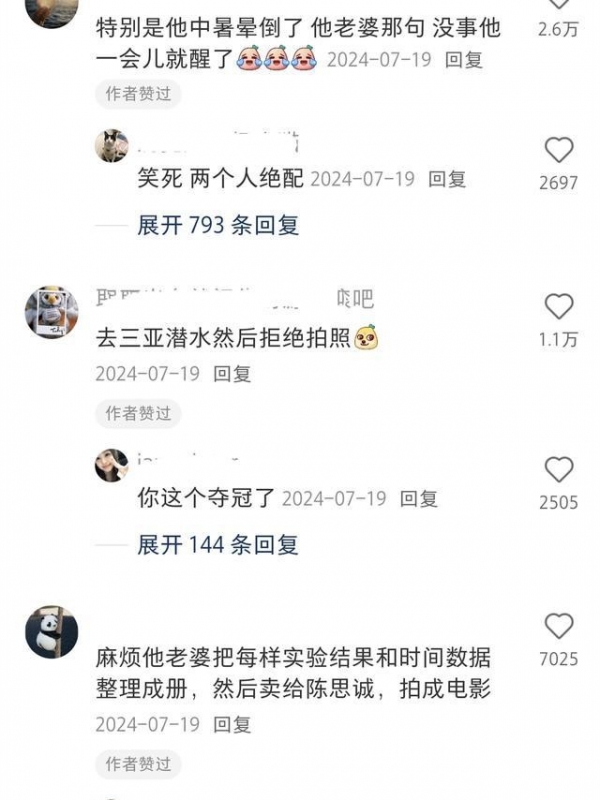Open profile of '你这个夺冠了' commenter
The width and height of the screenshot is (600, 800).
111,465
